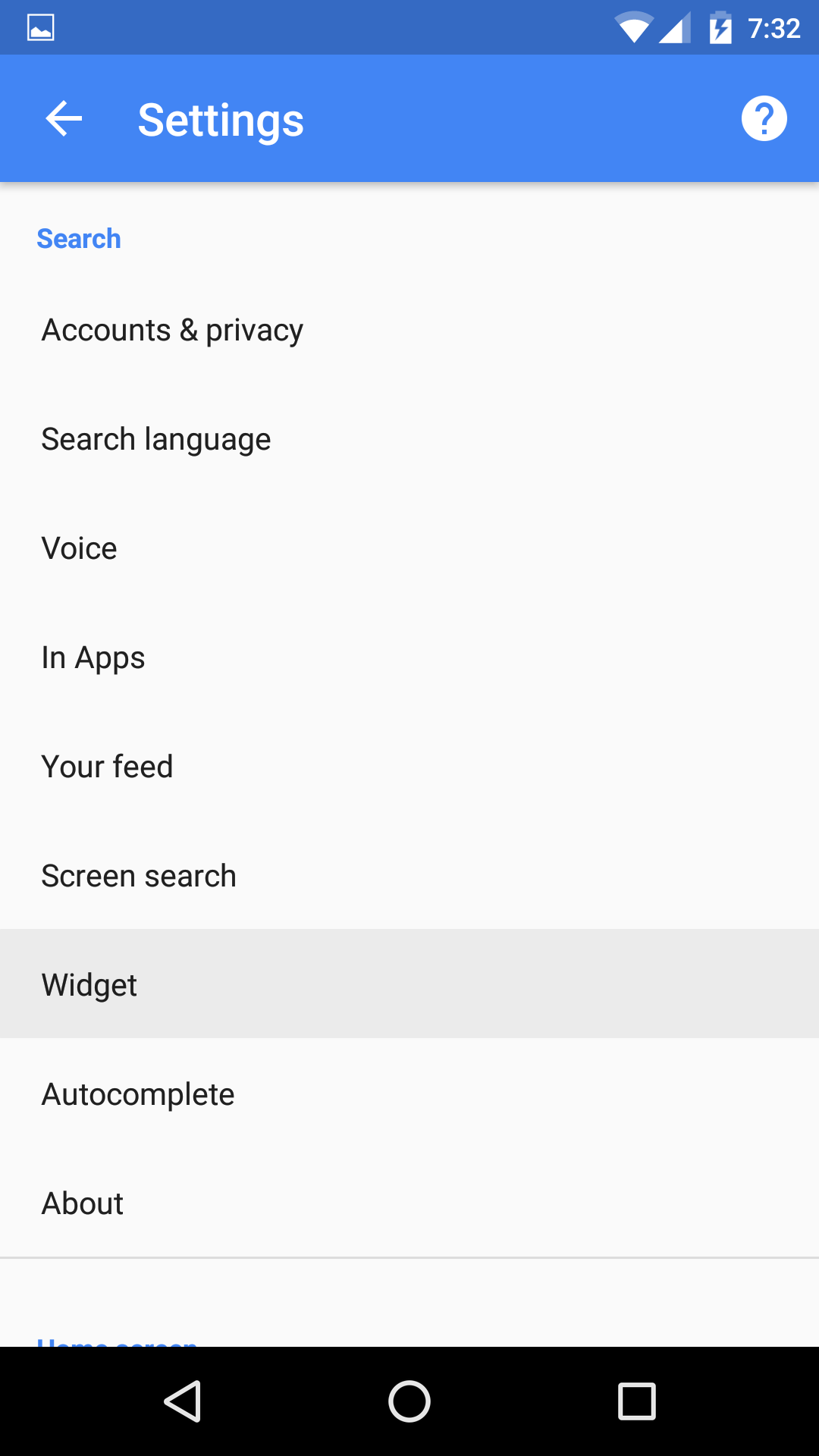Image resolution: width=819 pixels, height=1456 pixels.
Task: Open the recent apps square button
Action: click(635, 1401)
